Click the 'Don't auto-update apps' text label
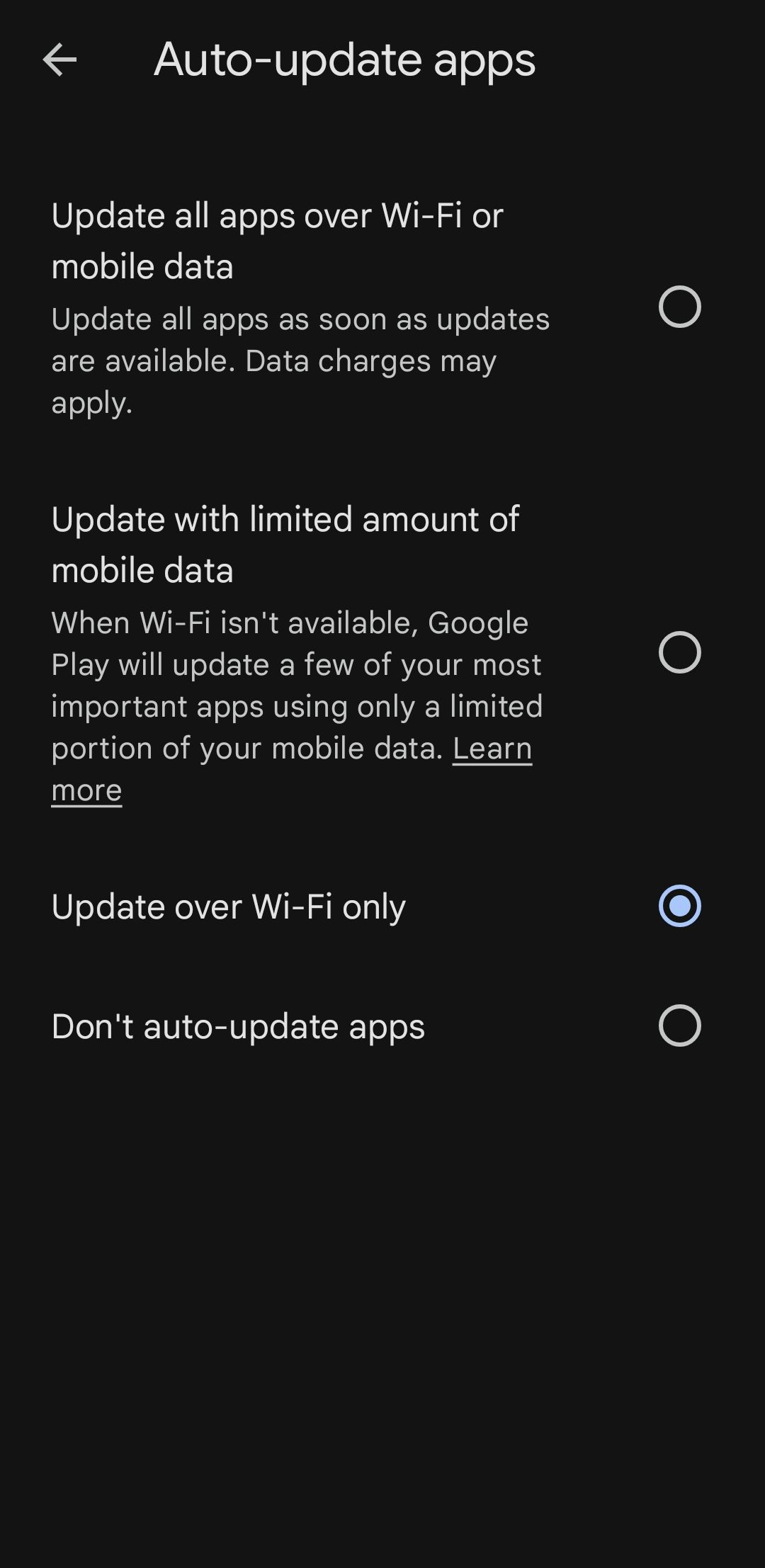The height and width of the screenshot is (1568, 765). 239,1026
